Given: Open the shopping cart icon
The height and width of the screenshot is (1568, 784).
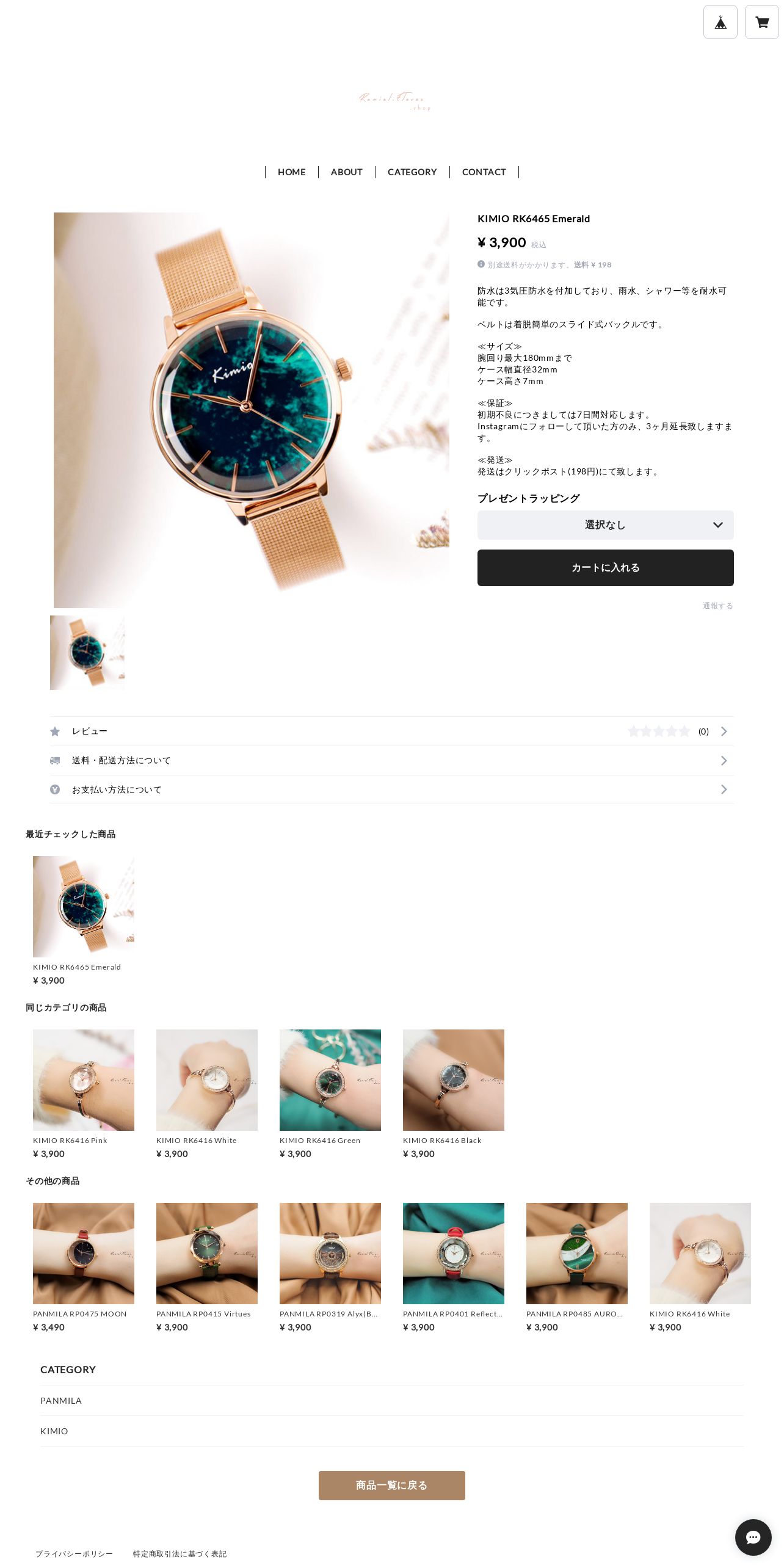Looking at the screenshot, I should (761, 22).
